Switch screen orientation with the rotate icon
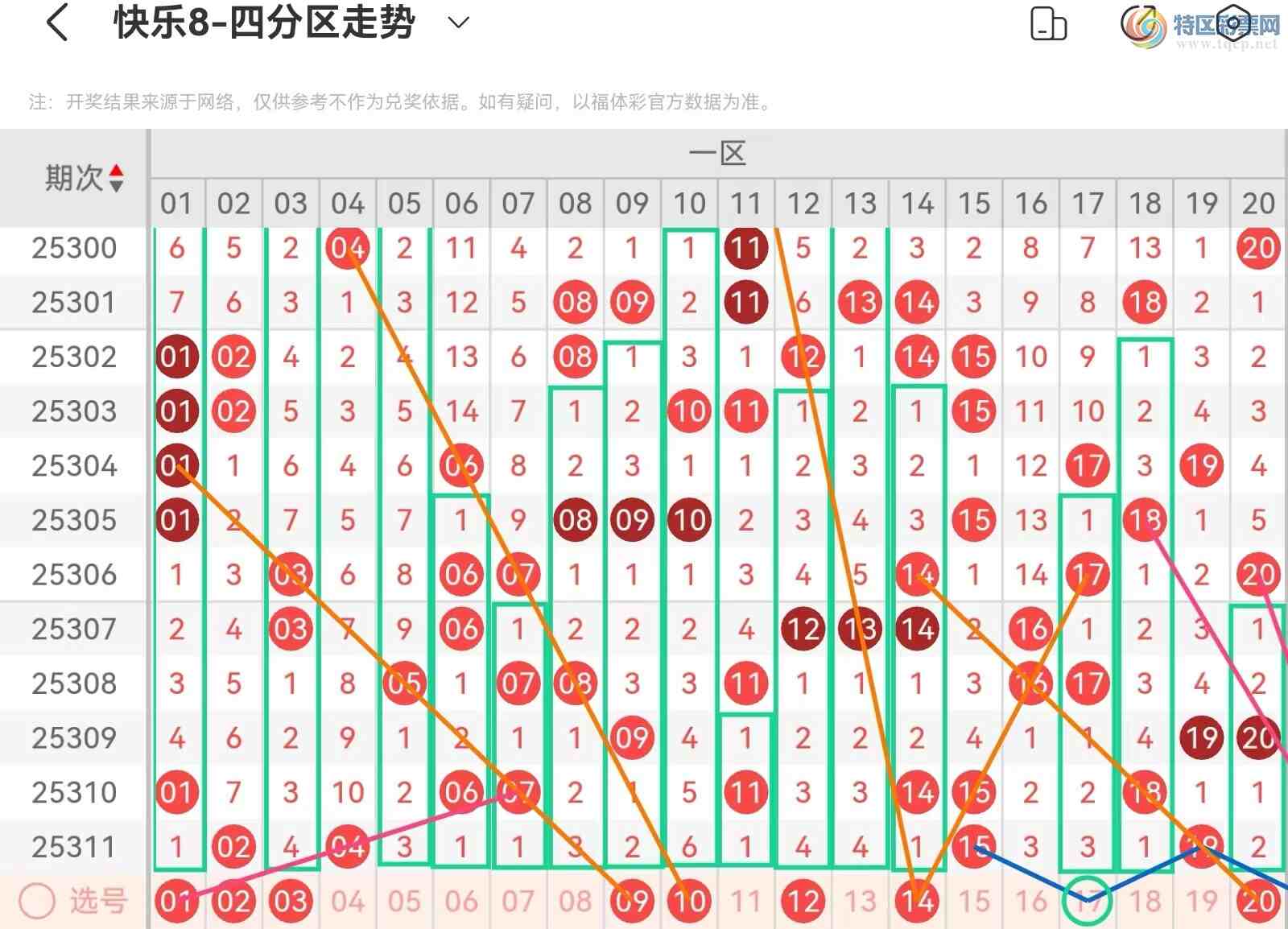Viewport: 1288px width, 929px height. tap(1048, 23)
